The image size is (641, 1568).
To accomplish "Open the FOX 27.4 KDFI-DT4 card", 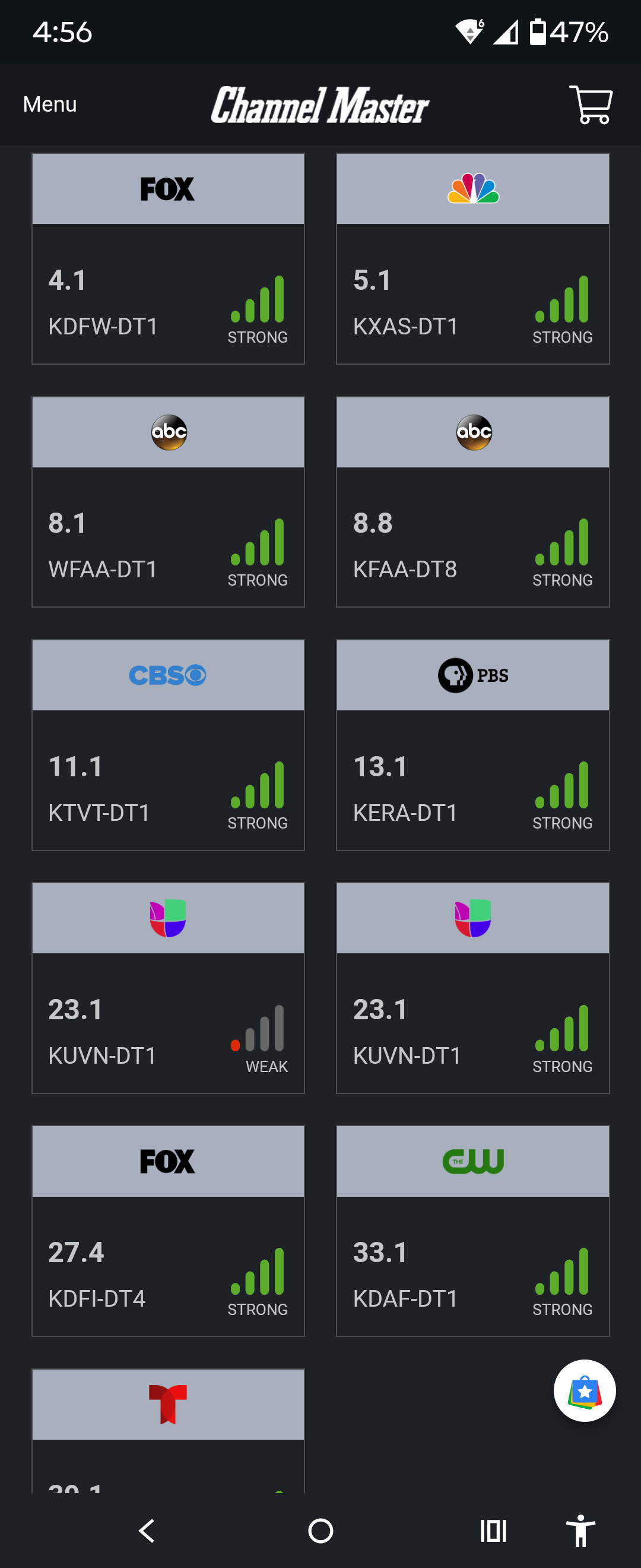I will 168,1230.
